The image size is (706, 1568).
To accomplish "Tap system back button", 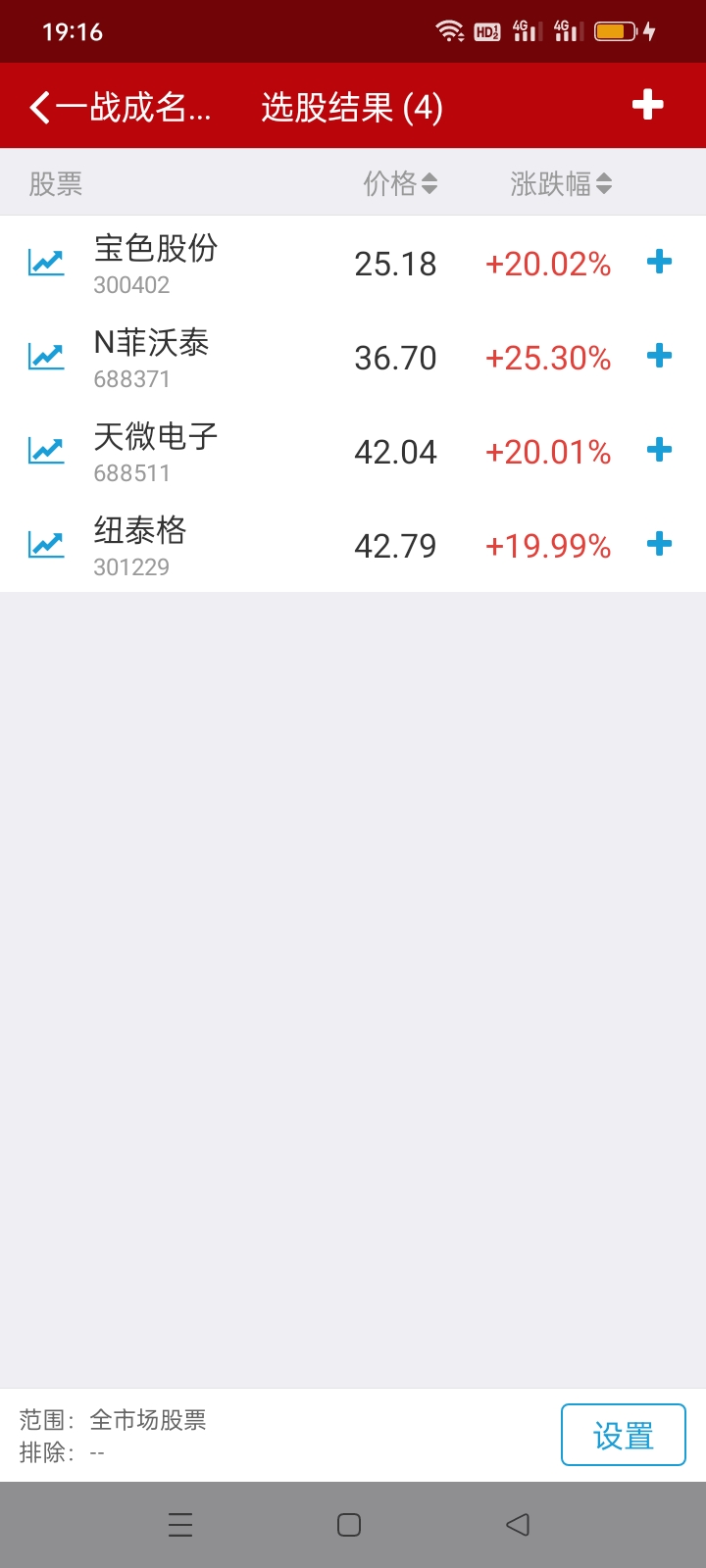I will 518,1525.
